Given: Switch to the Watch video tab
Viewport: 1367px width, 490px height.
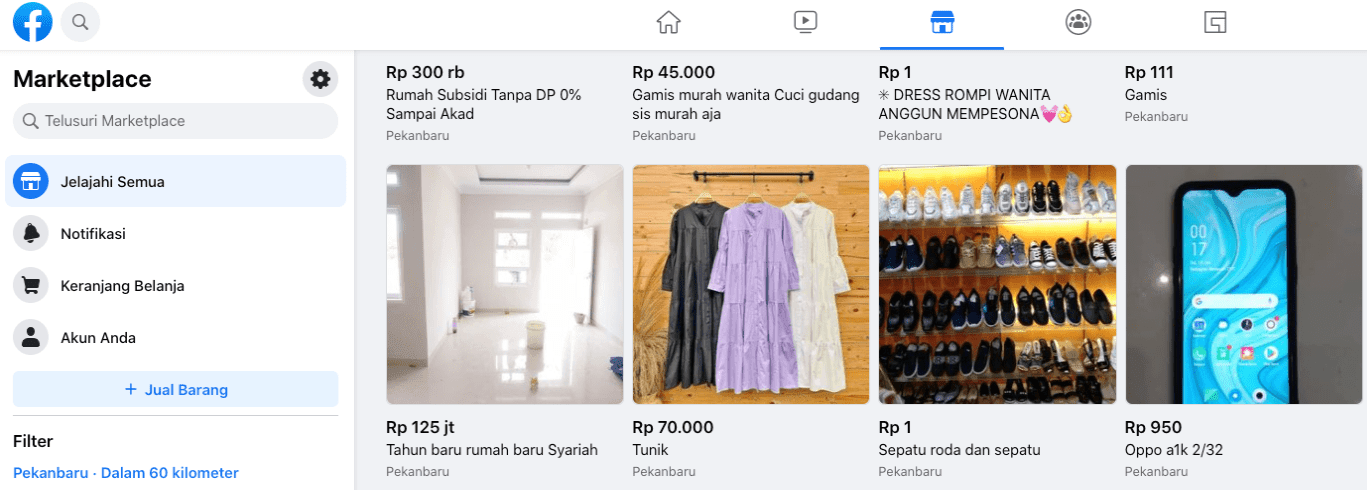Looking at the screenshot, I should click(805, 22).
